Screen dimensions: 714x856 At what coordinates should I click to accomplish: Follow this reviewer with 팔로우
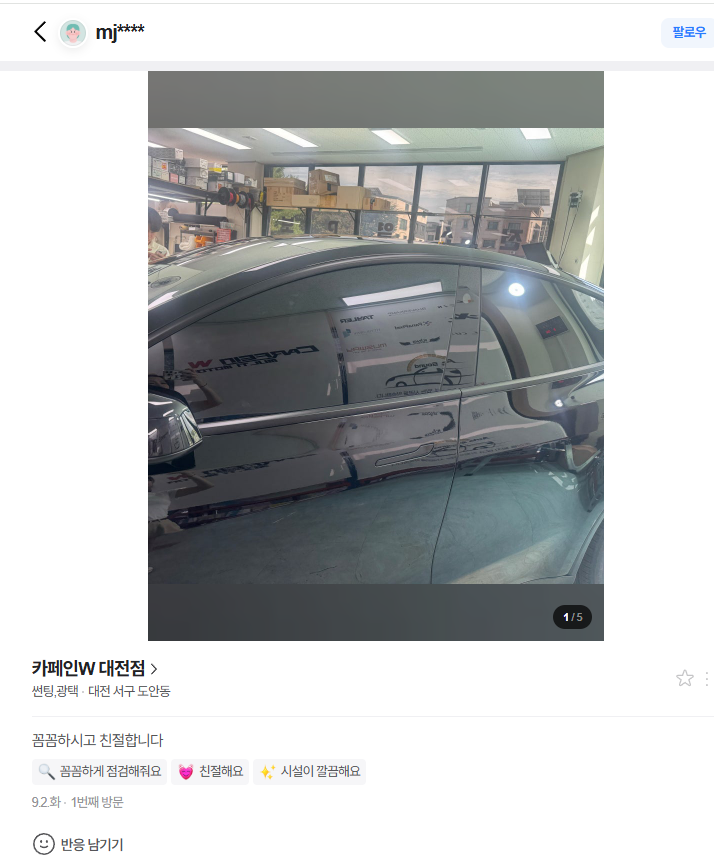click(688, 32)
